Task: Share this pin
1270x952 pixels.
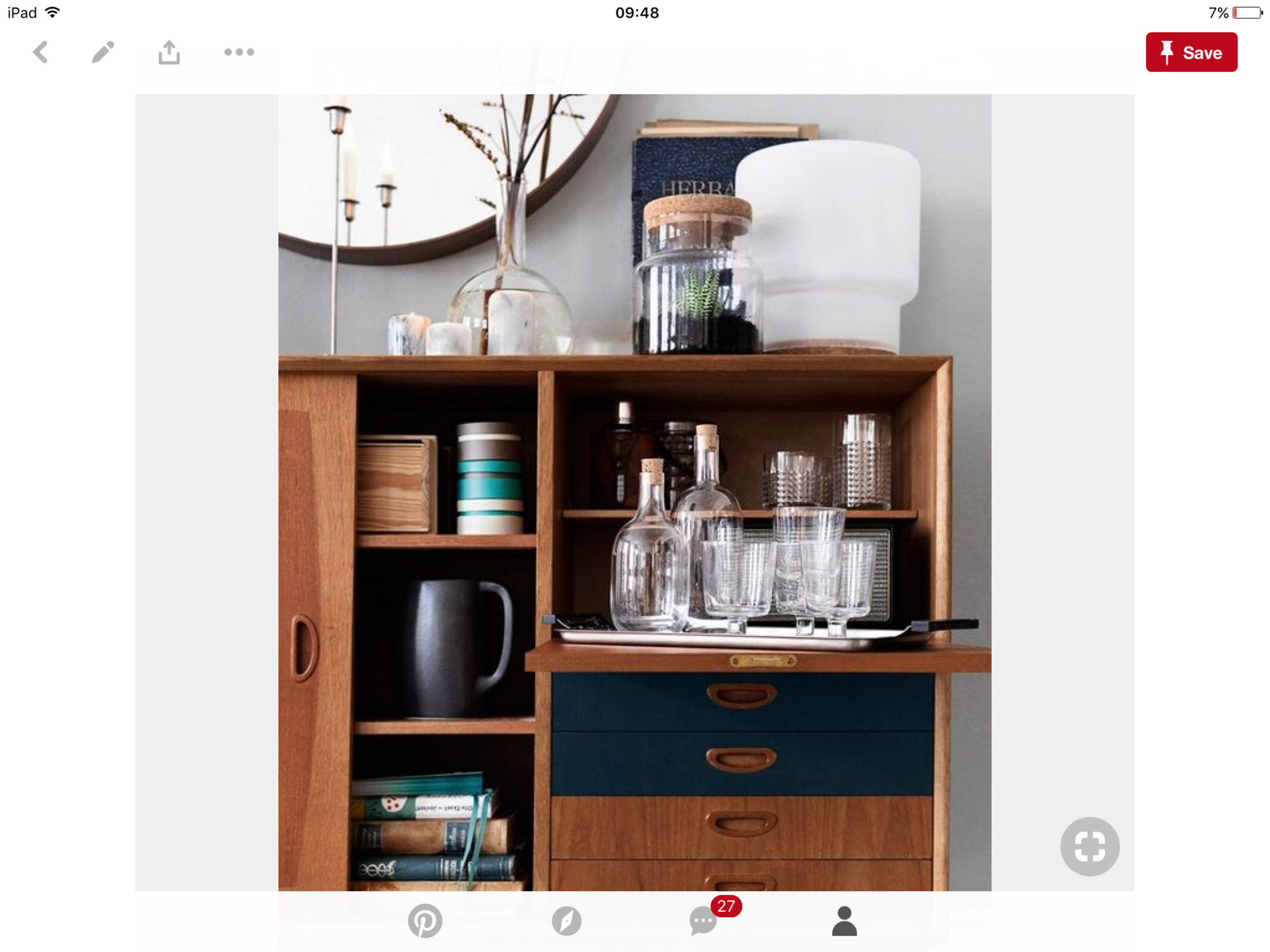Action: [169, 52]
